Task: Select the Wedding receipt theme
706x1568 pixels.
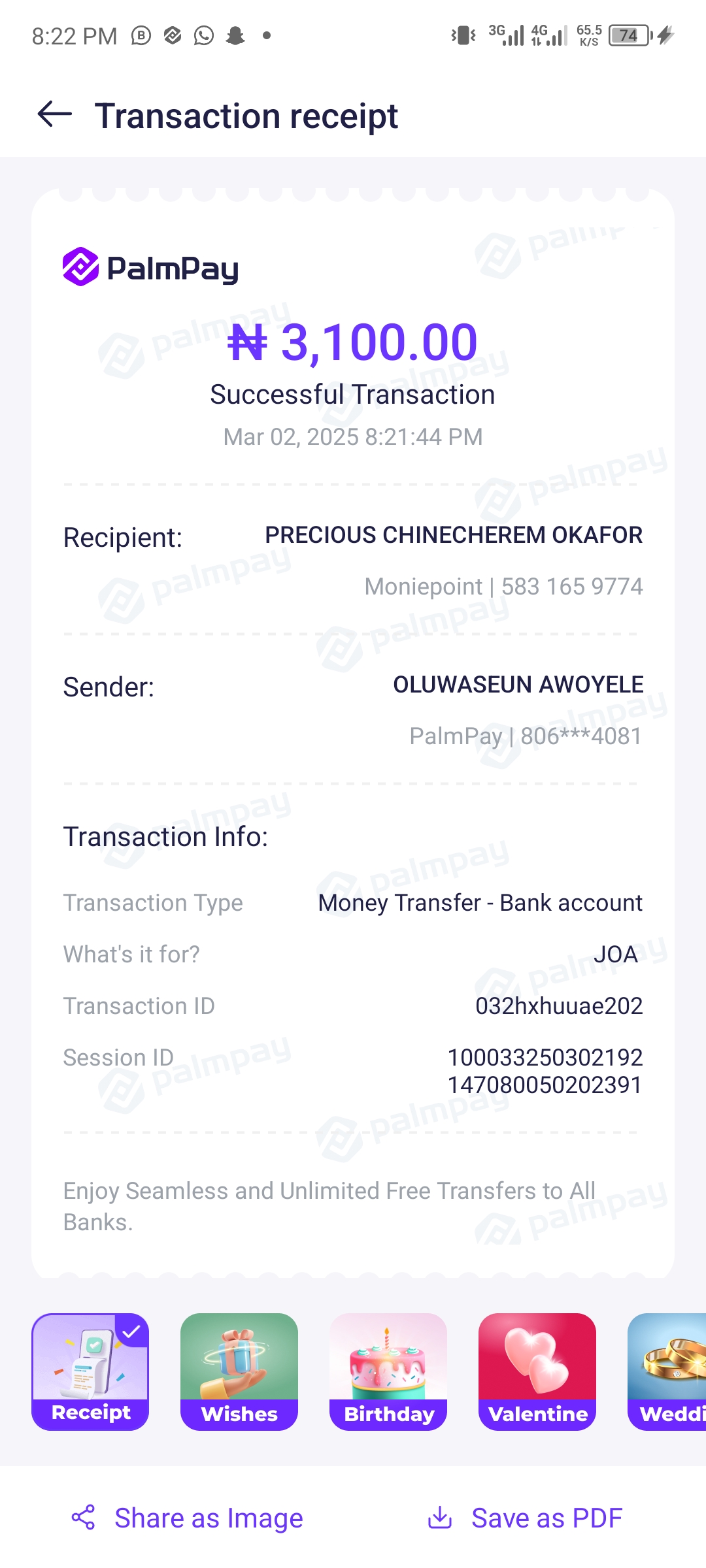Action: (668, 1371)
